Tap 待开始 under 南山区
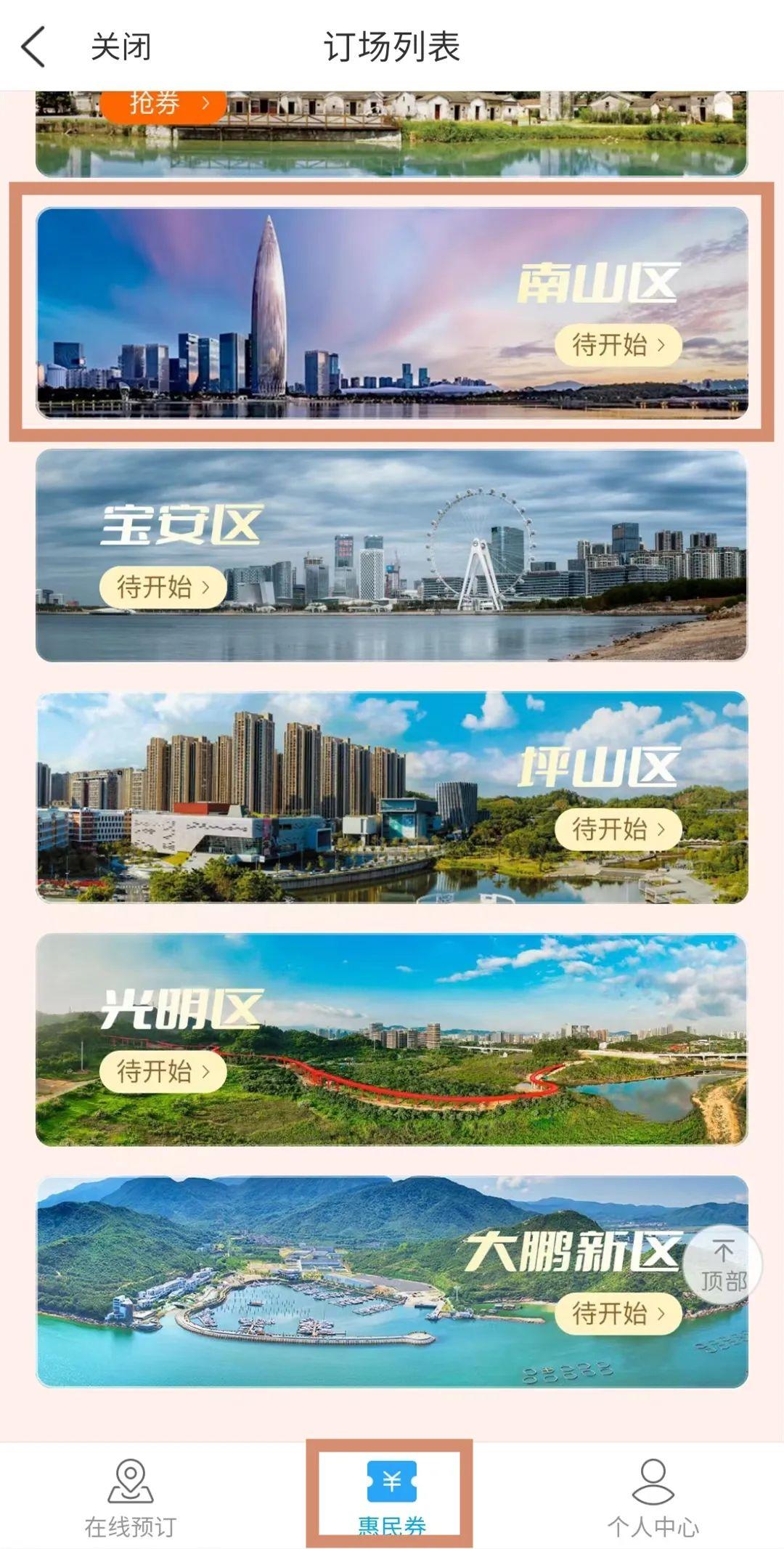 click(x=618, y=344)
